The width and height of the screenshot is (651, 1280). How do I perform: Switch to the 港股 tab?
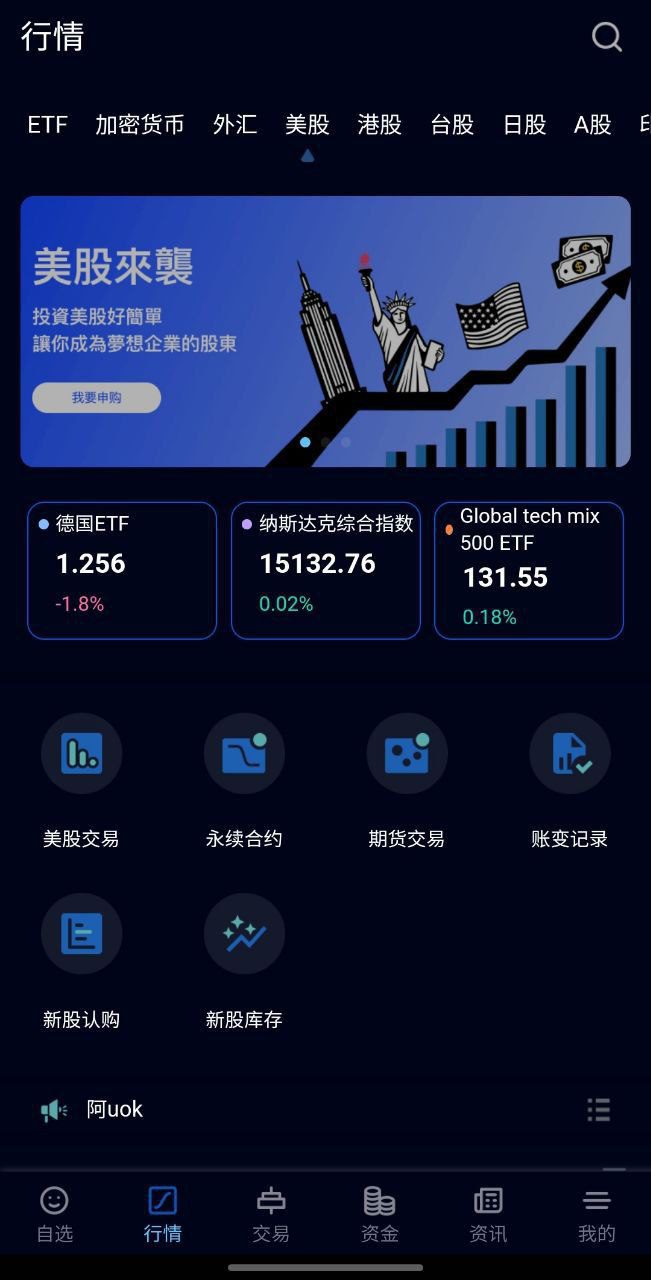point(380,125)
